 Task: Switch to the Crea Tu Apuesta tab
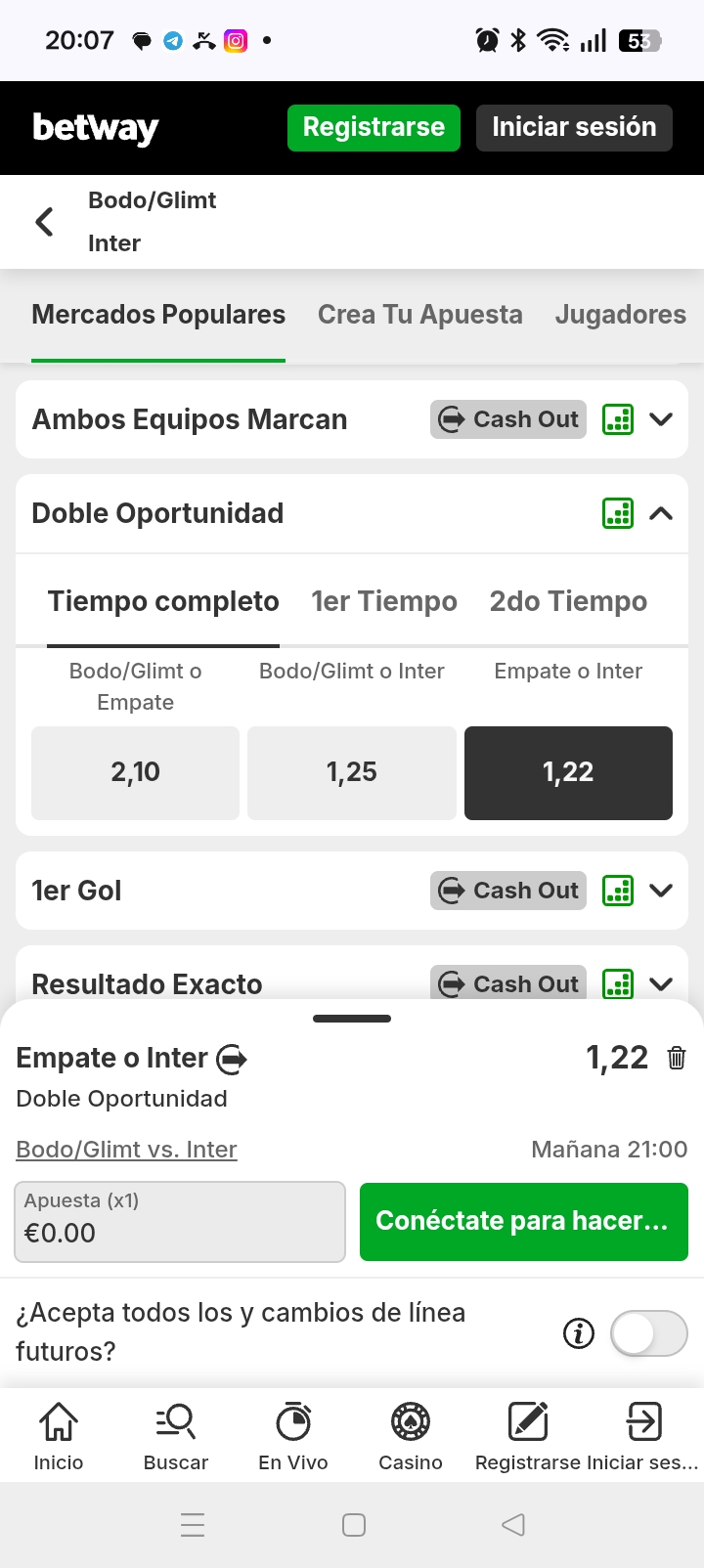point(419,315)
